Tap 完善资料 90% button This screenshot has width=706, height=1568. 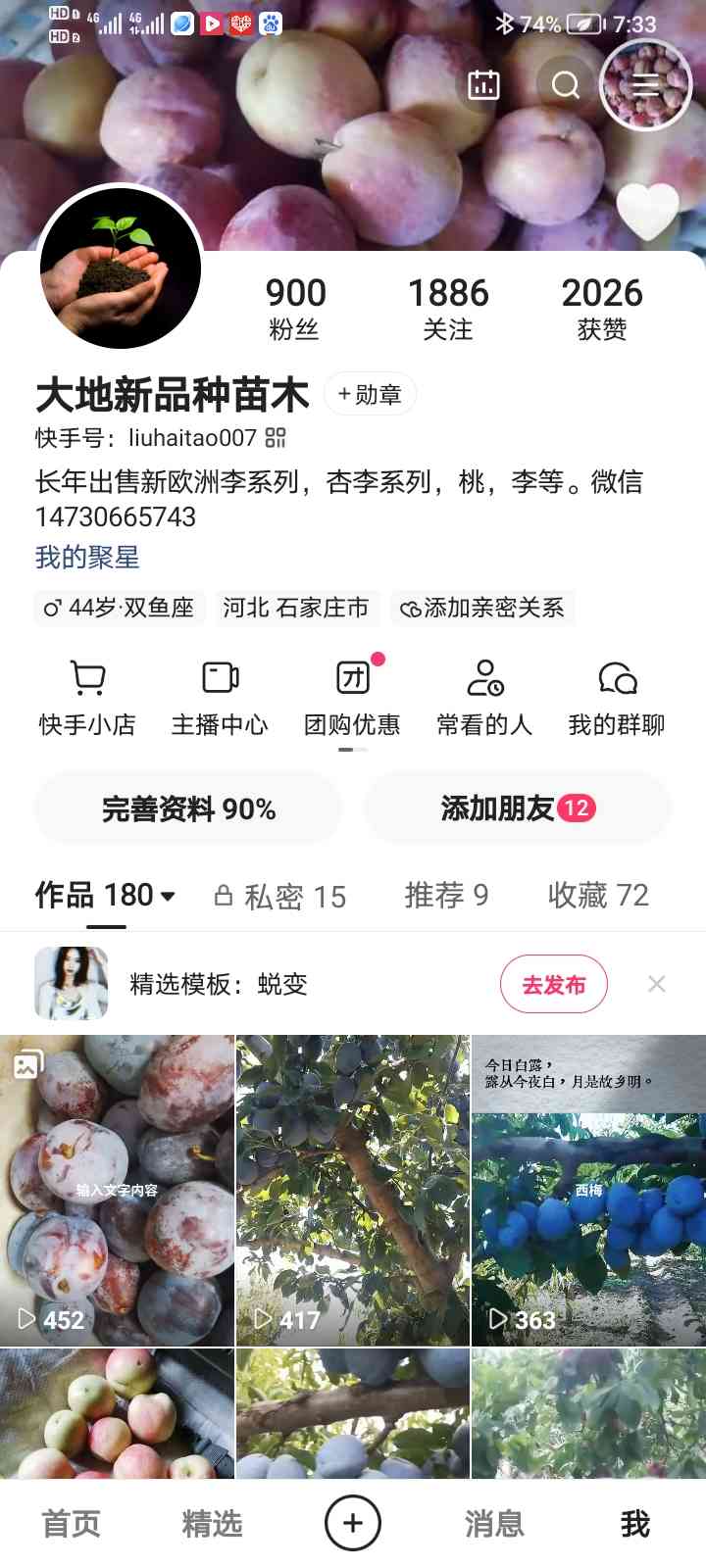[188, 808]
